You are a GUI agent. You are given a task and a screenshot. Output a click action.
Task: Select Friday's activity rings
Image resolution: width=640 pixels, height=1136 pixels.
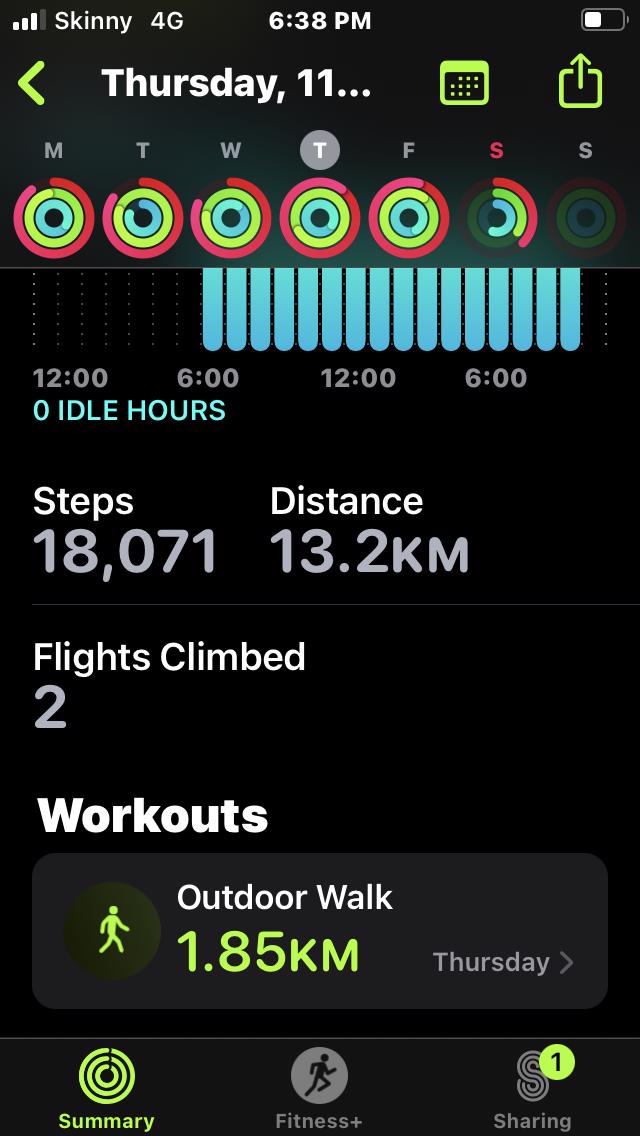(408, 217)
